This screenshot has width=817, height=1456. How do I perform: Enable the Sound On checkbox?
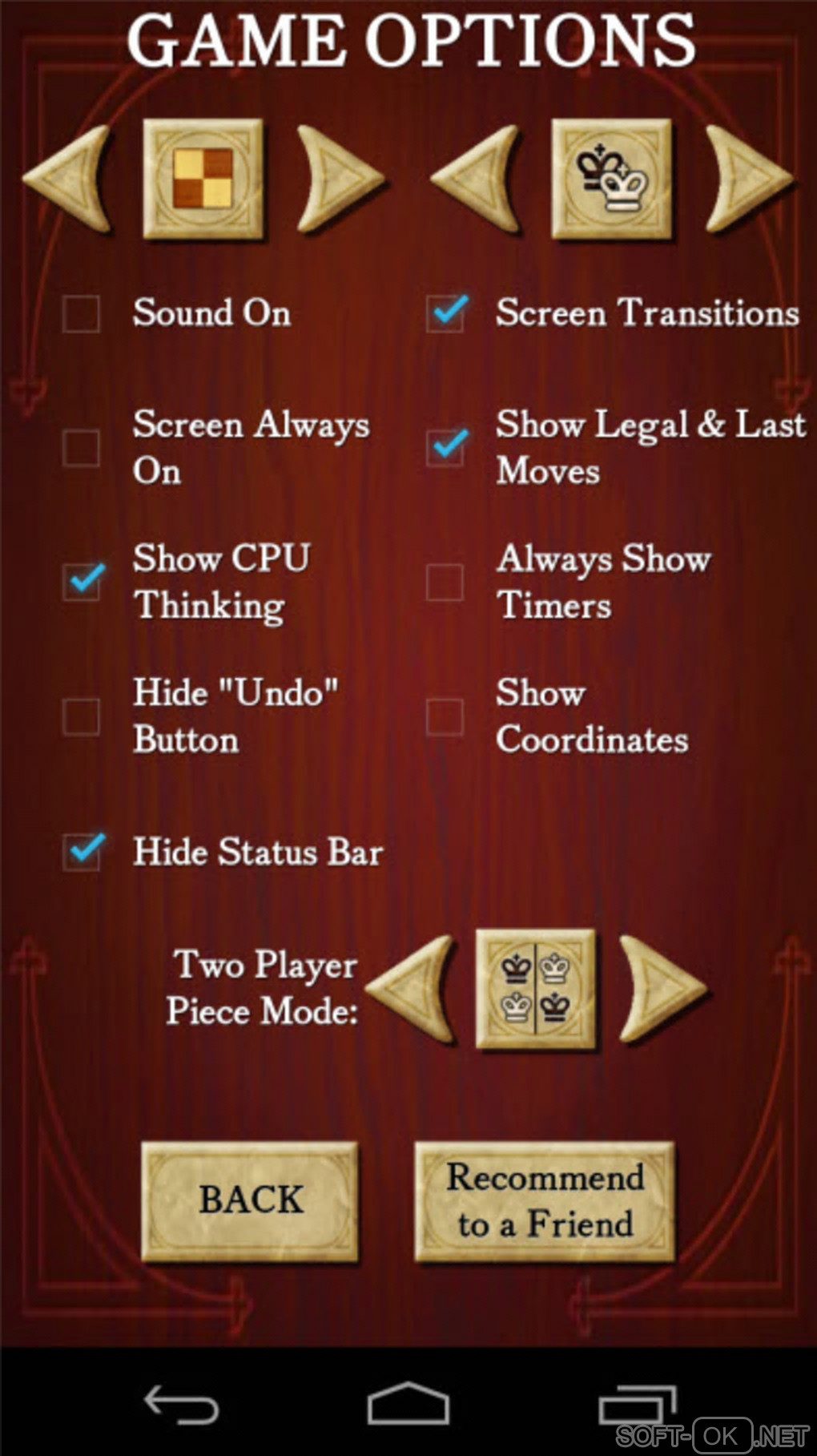[x=81, y=313]
